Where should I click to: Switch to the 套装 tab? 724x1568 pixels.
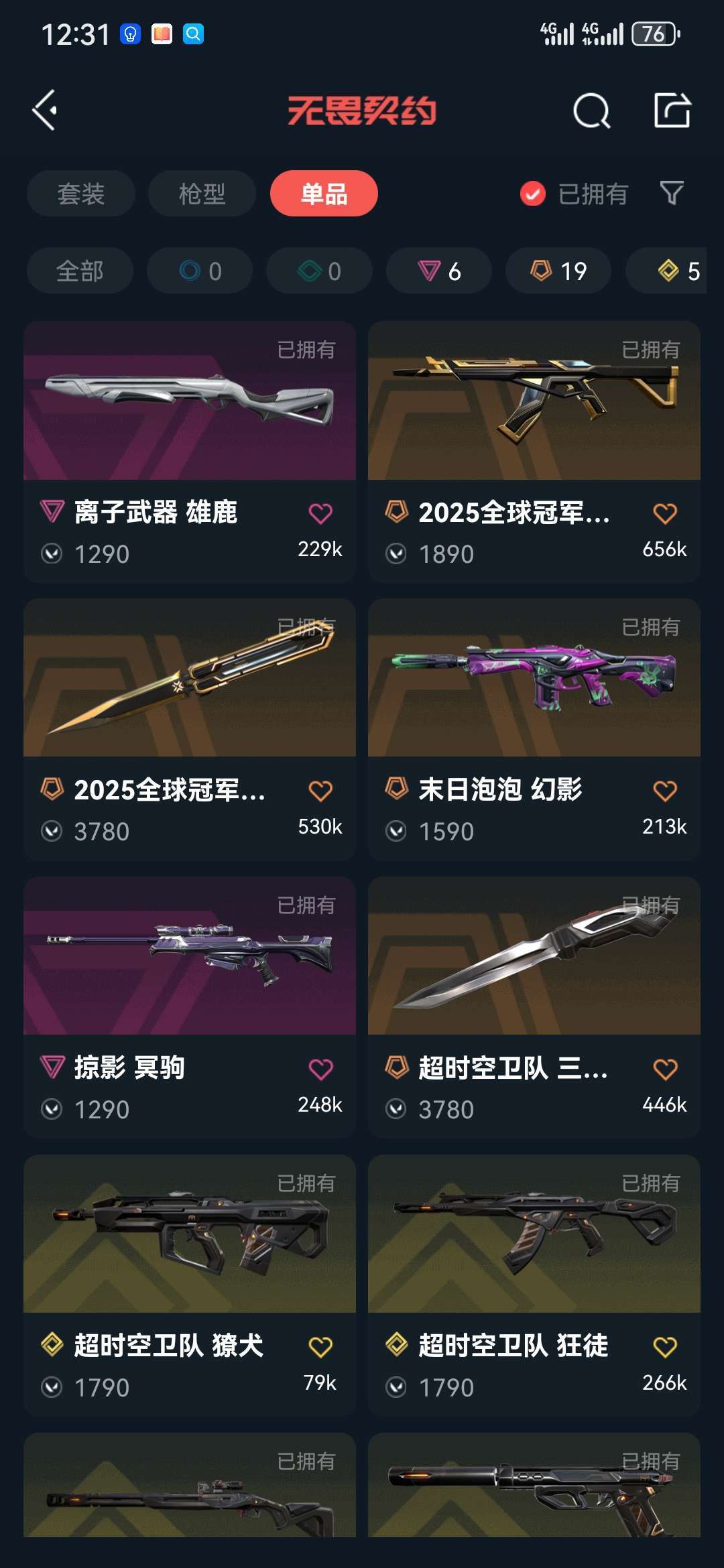coord(80,193)
